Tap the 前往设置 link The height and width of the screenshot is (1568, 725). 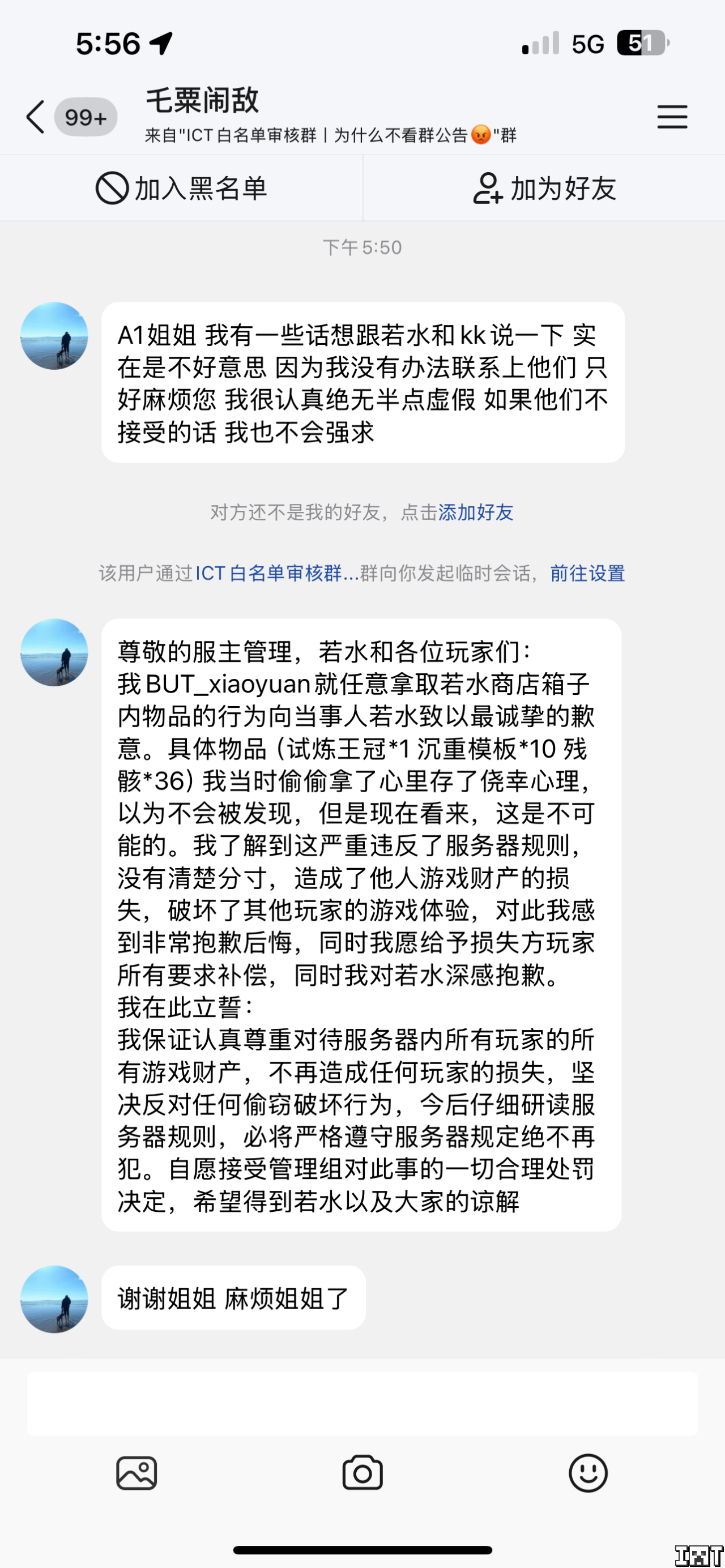[x=587, y=574]
